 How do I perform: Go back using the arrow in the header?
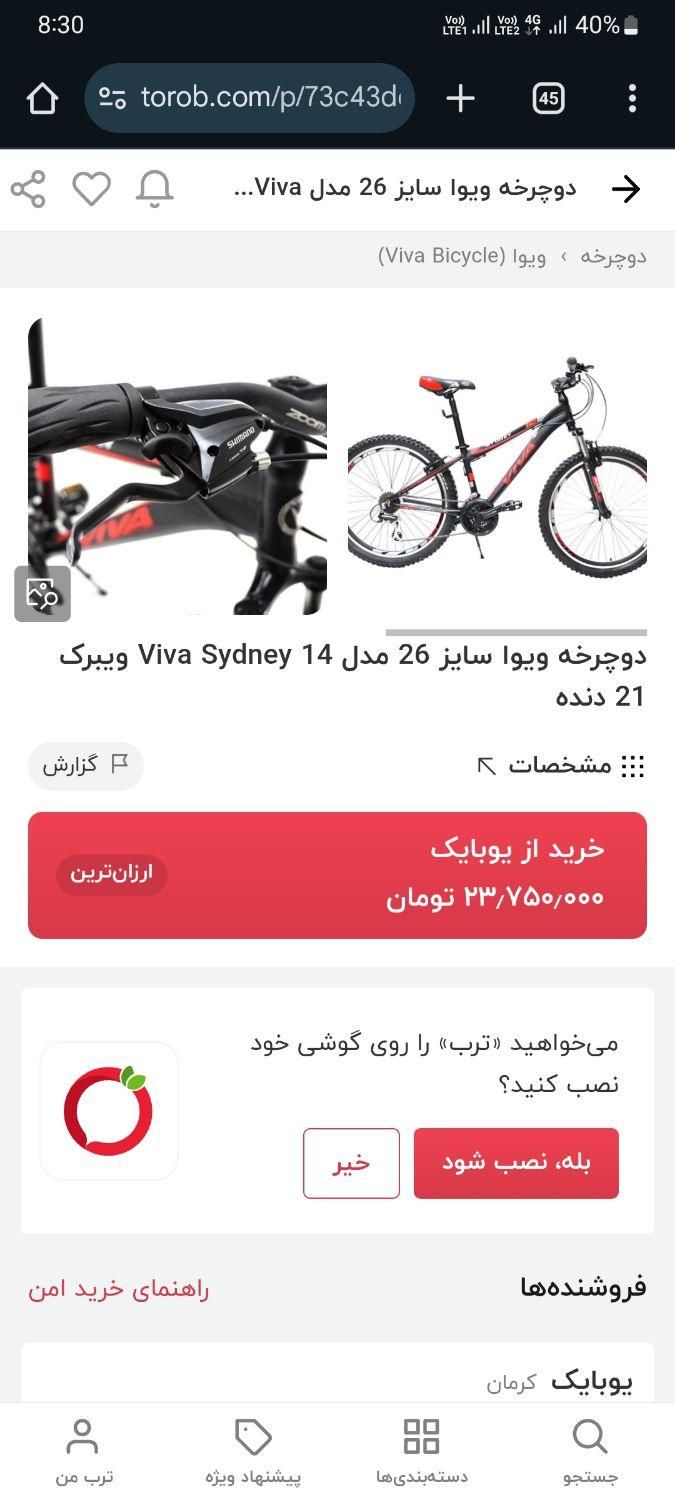click(x=626, y=189)
